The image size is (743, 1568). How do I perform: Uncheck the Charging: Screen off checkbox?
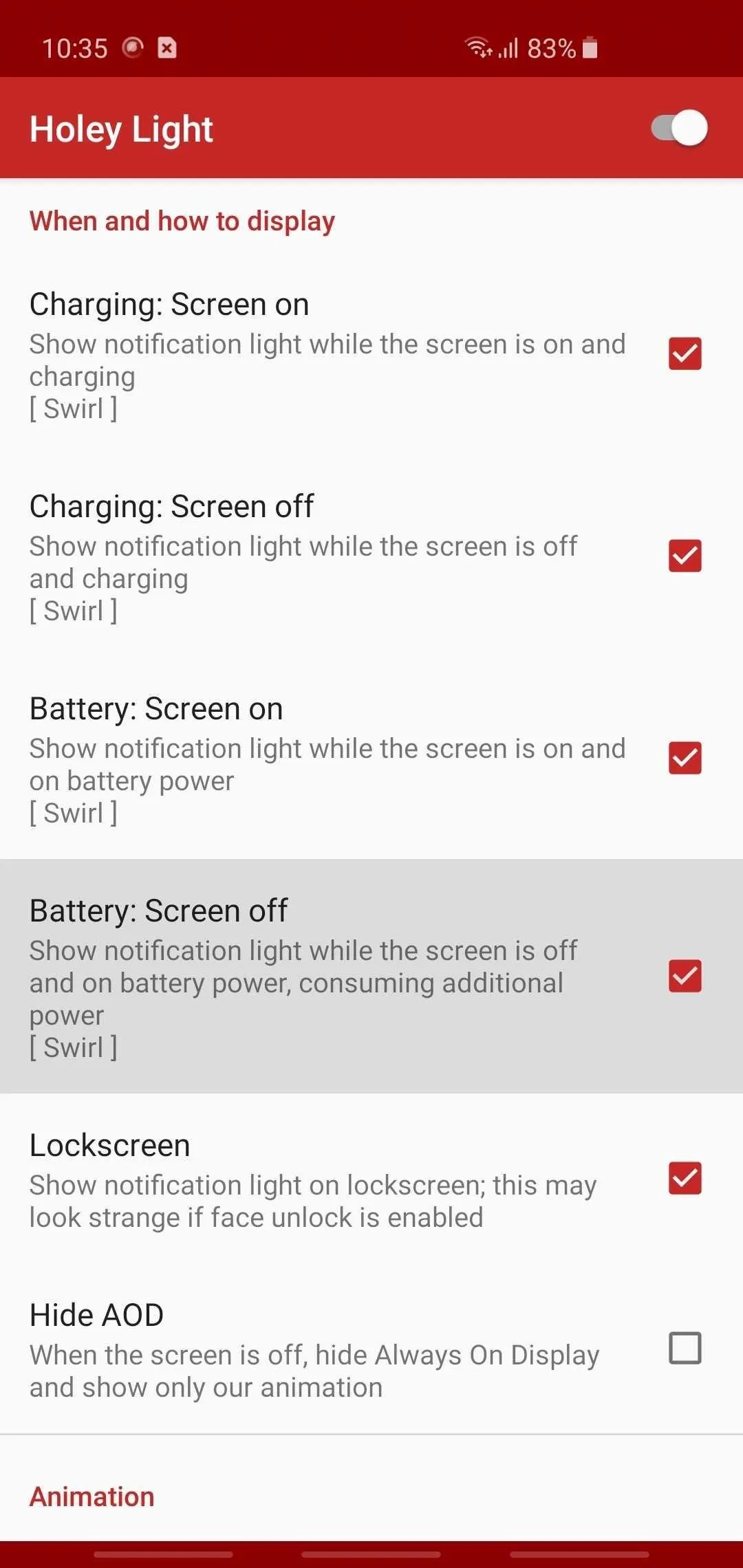point(685,556)
